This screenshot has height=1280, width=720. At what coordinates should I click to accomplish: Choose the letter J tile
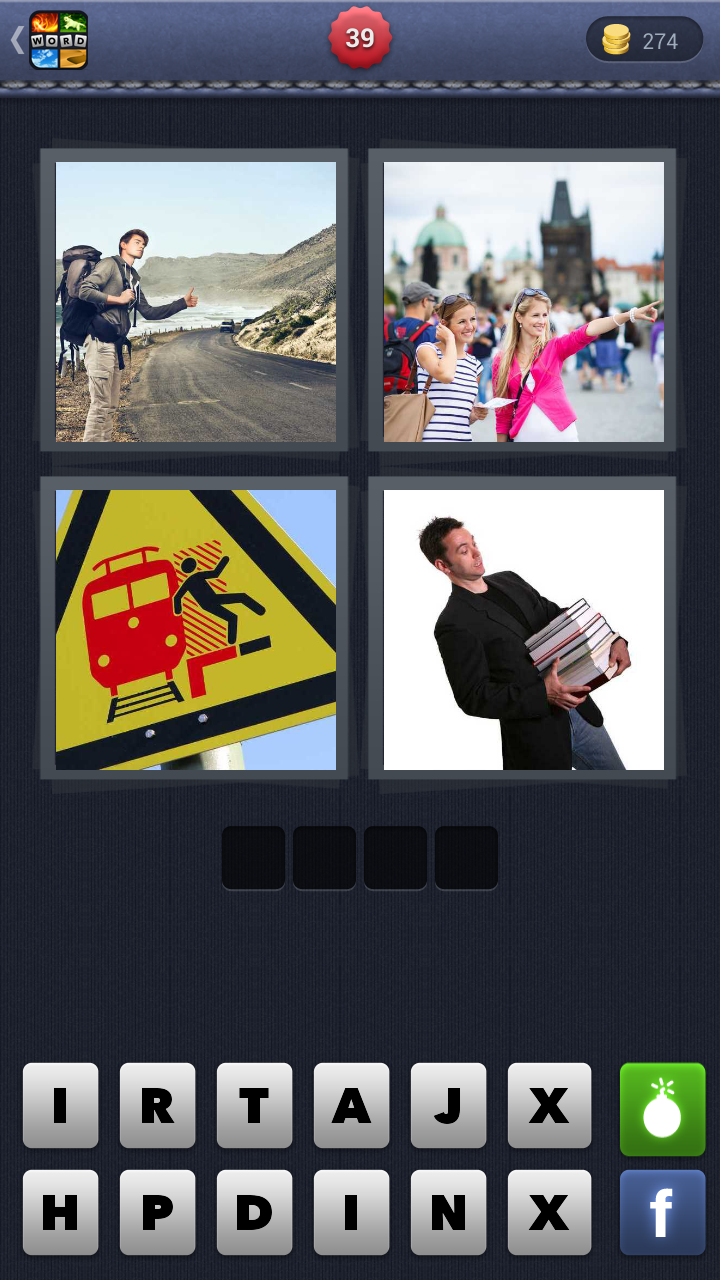point(448,1105)
